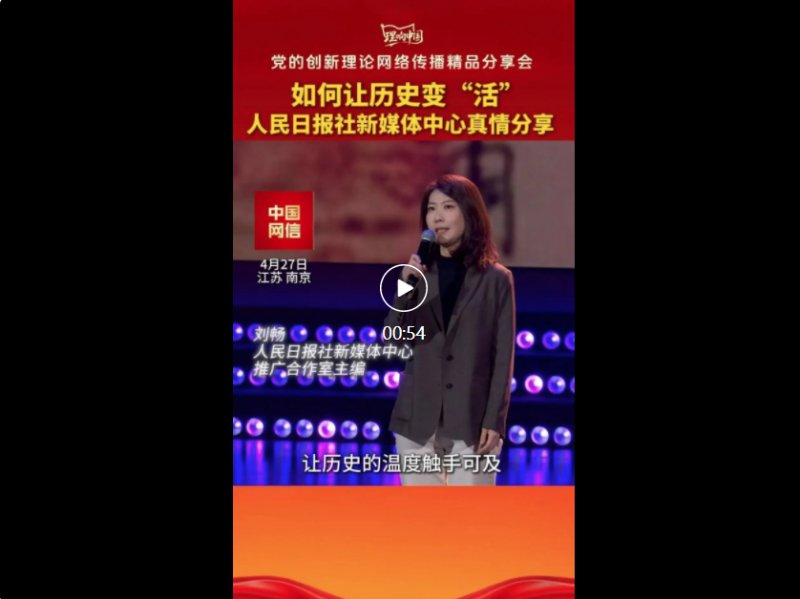Screen dimensions: 800x599
Task: Play the 00:54 video
Action: click(x=403, y=288)
